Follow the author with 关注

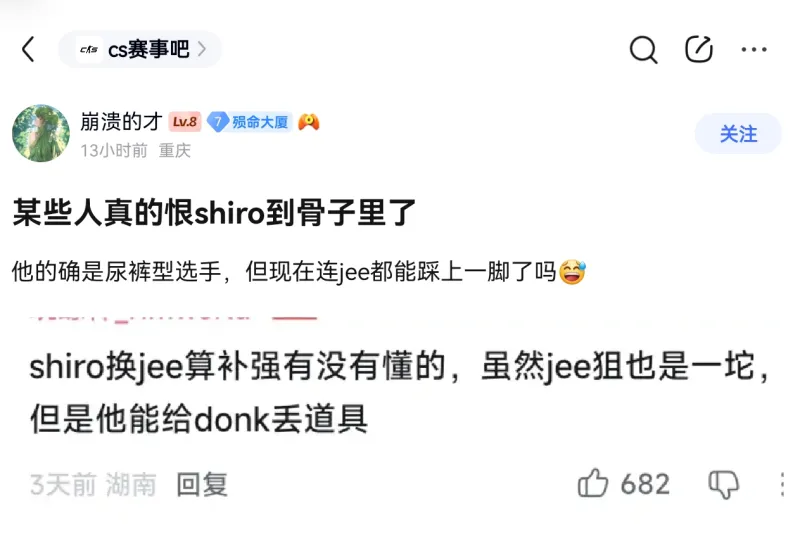pyautogui.click(x=738, y=134)
